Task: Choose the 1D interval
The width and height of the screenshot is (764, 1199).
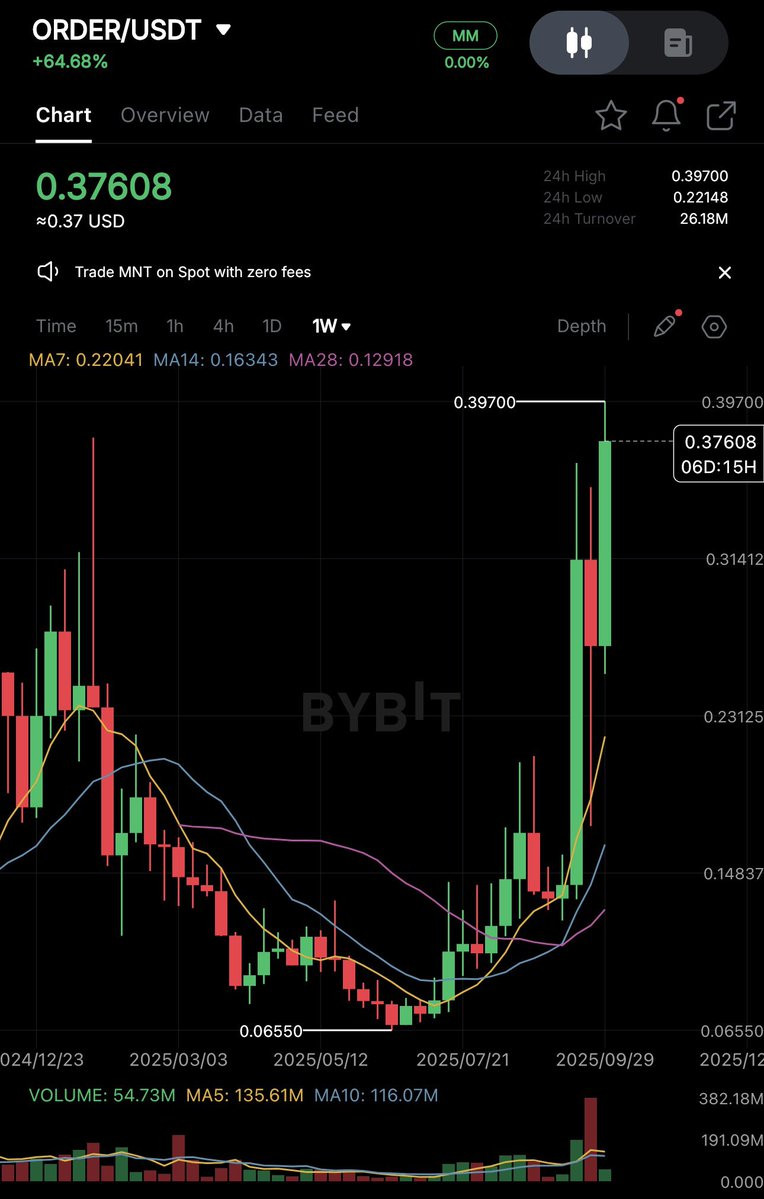Action: pyautogui.click(x=272, y=326)
